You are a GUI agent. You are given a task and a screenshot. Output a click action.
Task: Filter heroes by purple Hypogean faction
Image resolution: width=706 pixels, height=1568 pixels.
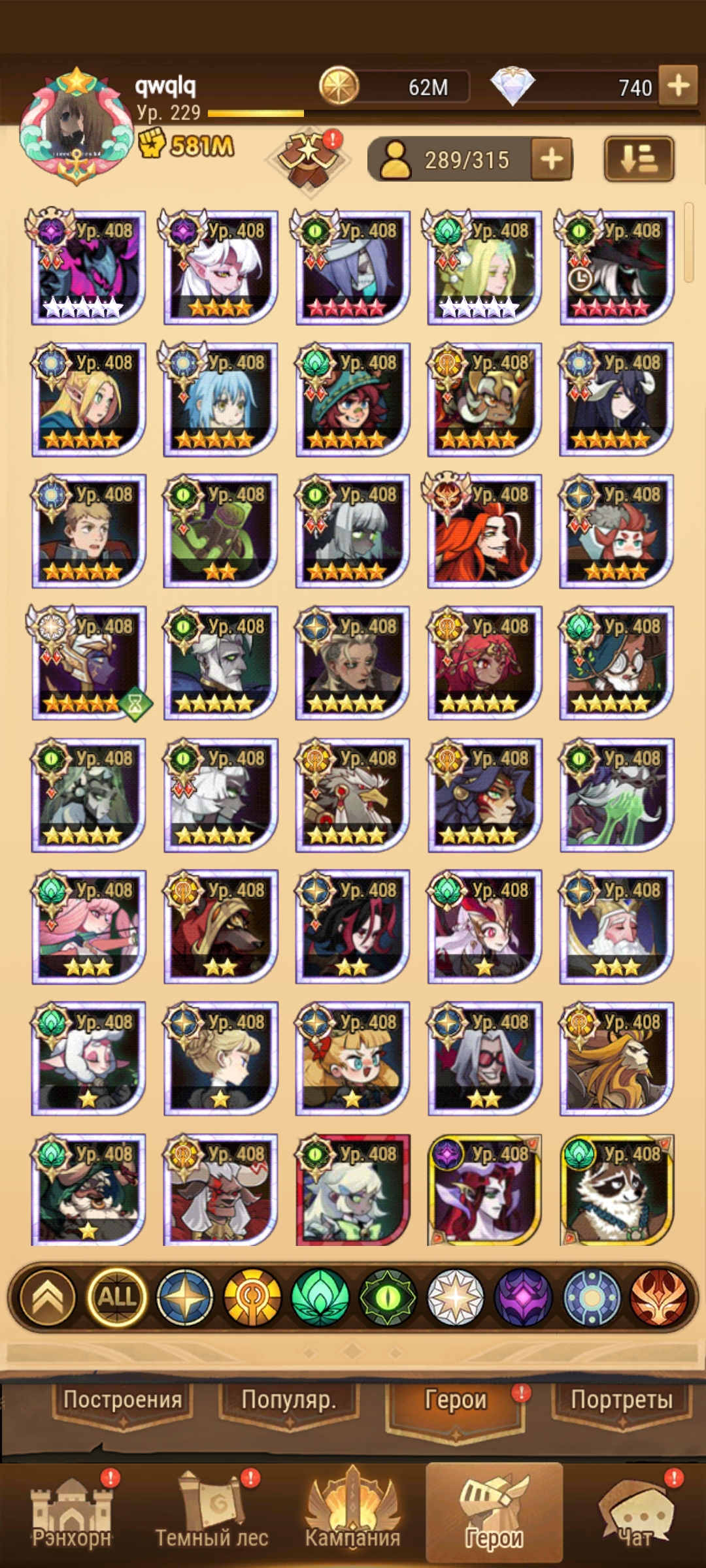(523, 1297)
